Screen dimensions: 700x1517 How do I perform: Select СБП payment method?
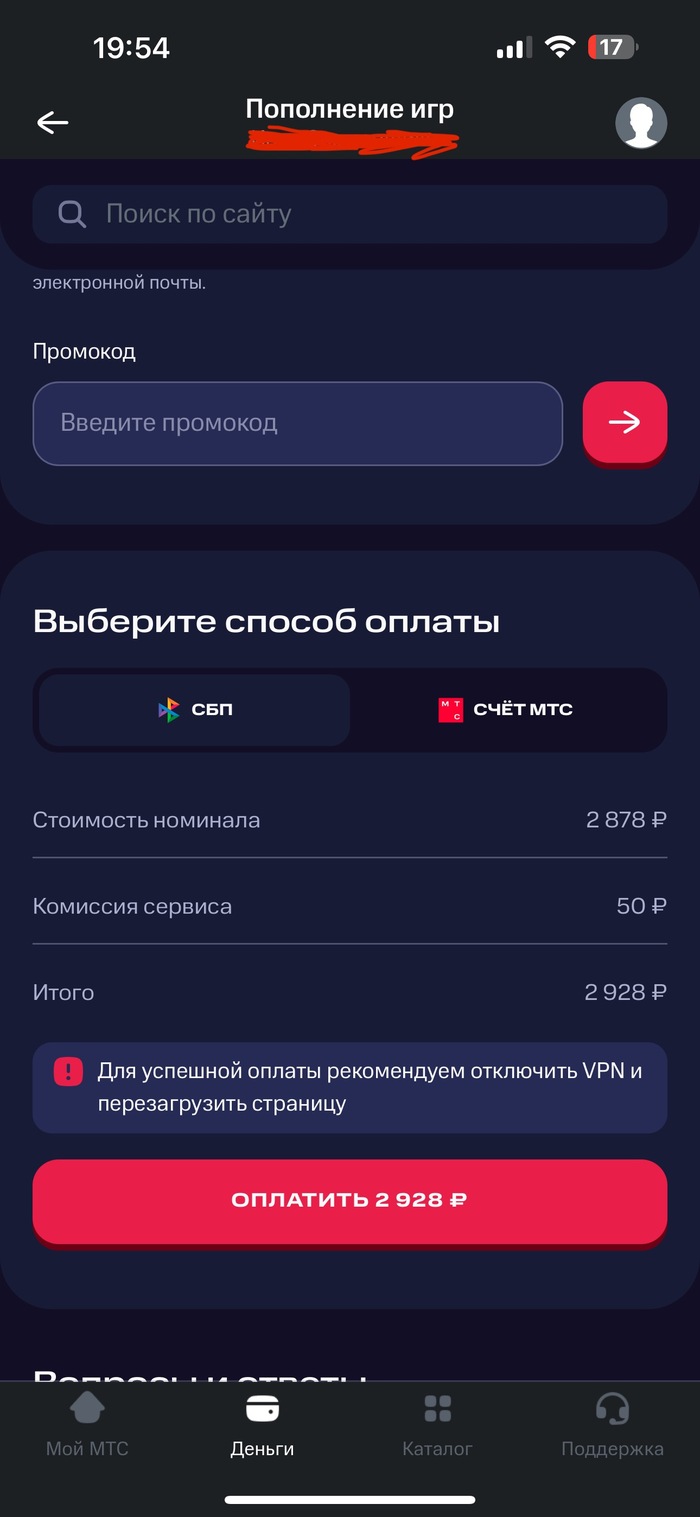pyautogui.click(x=195, y=710)
